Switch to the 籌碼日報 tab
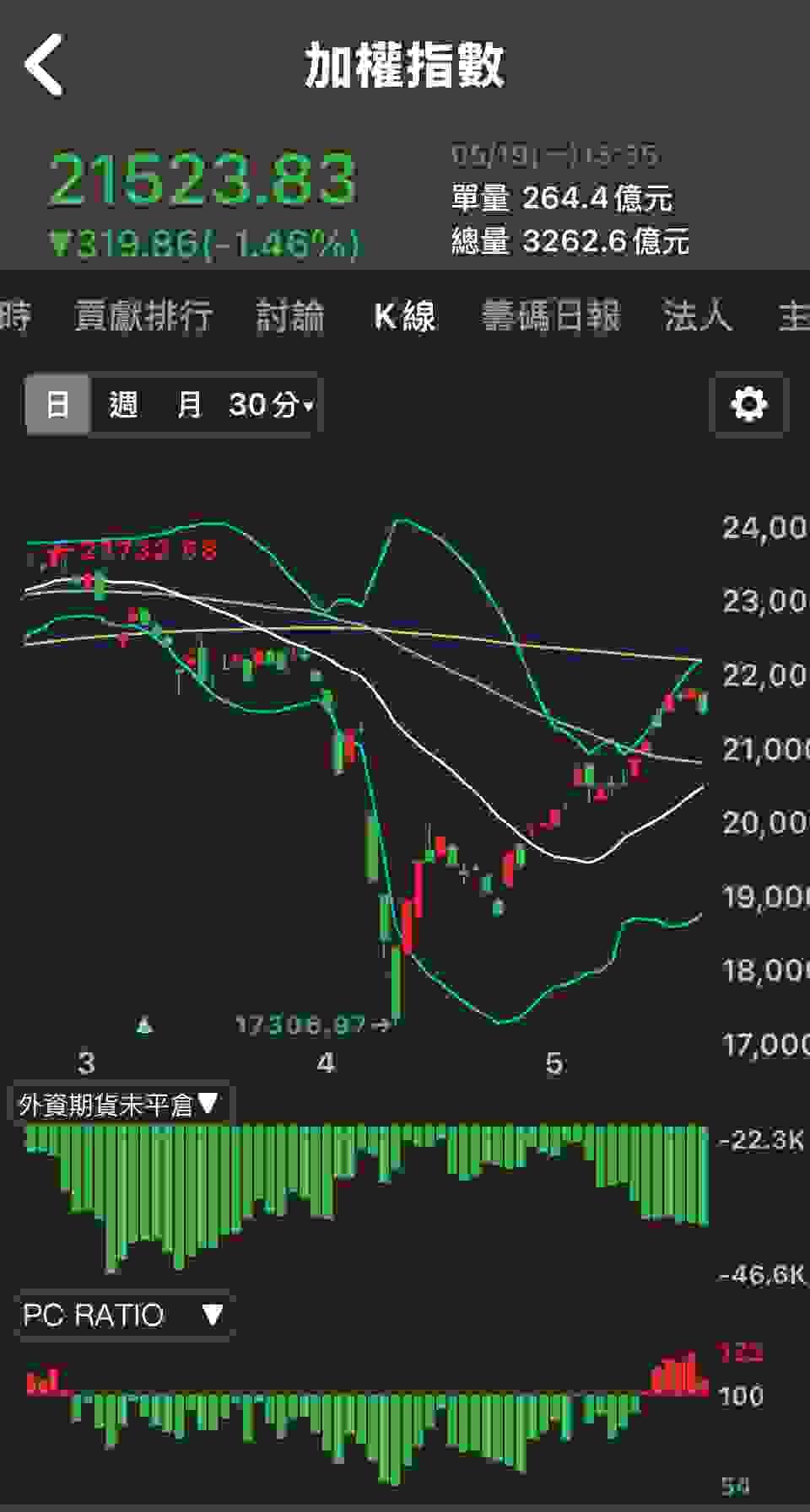Image resolution: width=810 pixels, height=1512 pixels. (x=551, y=316)
